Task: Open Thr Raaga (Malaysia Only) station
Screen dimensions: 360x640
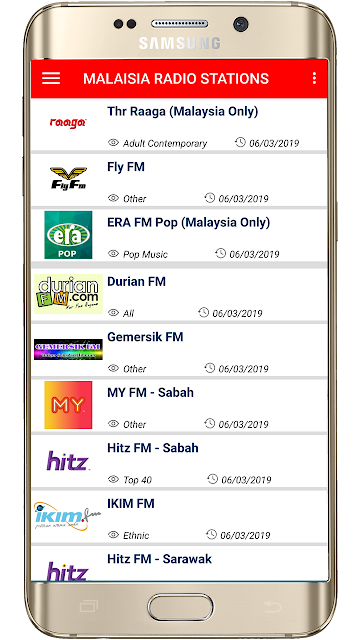Action: pos(179,124)
